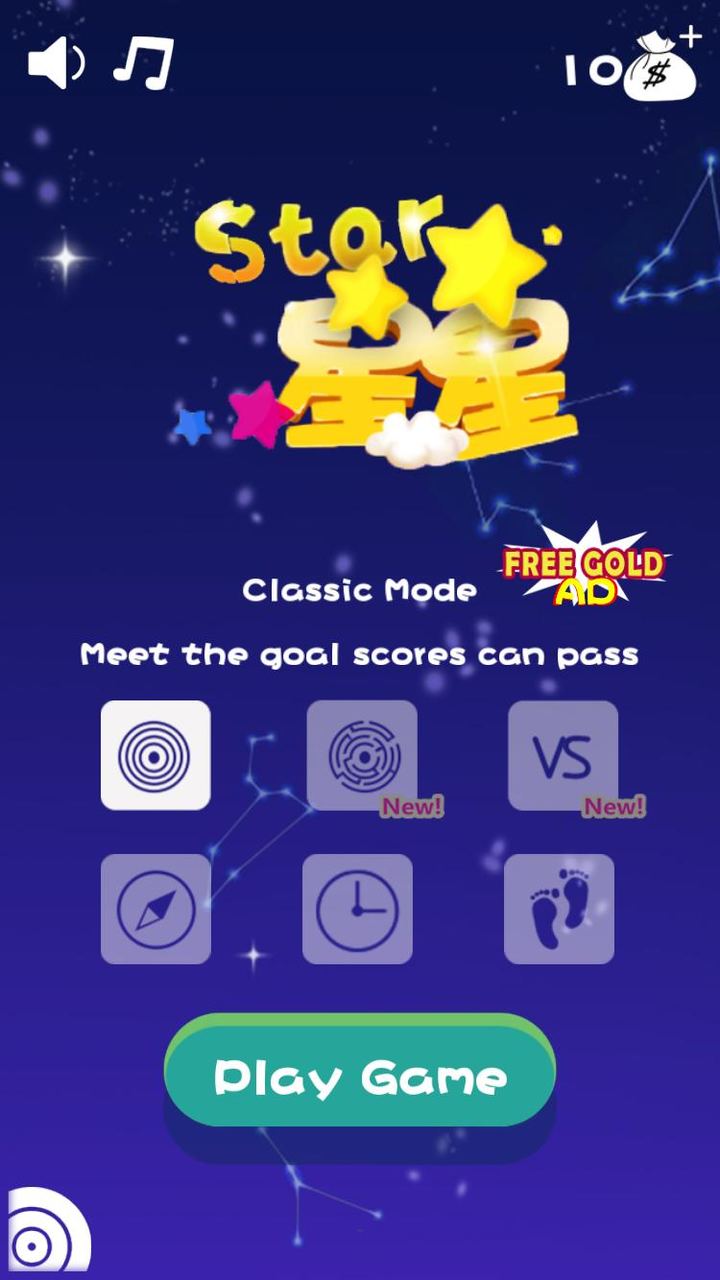Select the concentric circles classic mode
Viewport: 720px width, 1280px height.
click(x=155, y=755)
